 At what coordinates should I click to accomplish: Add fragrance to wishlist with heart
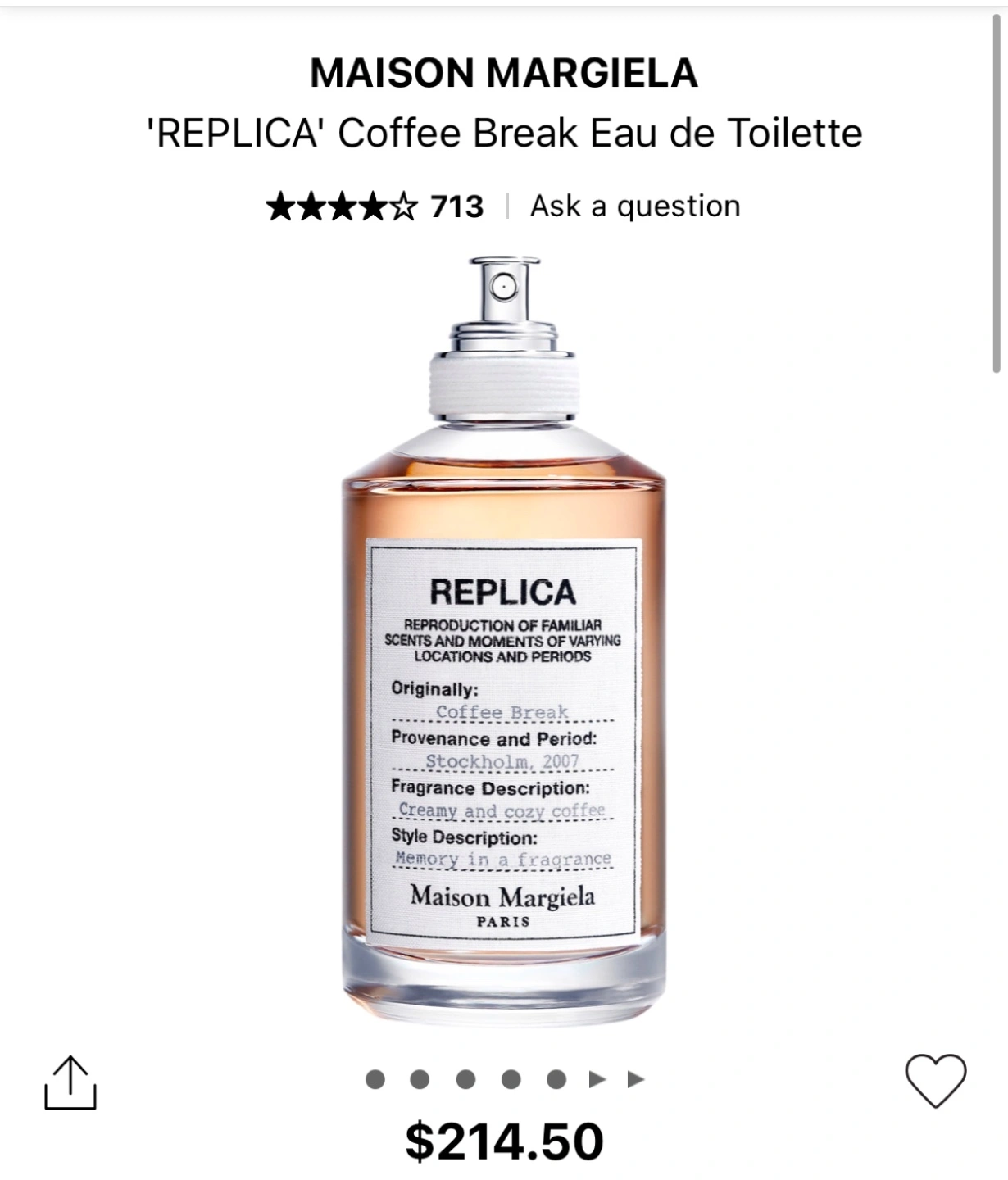click(x=936, y=1080)
